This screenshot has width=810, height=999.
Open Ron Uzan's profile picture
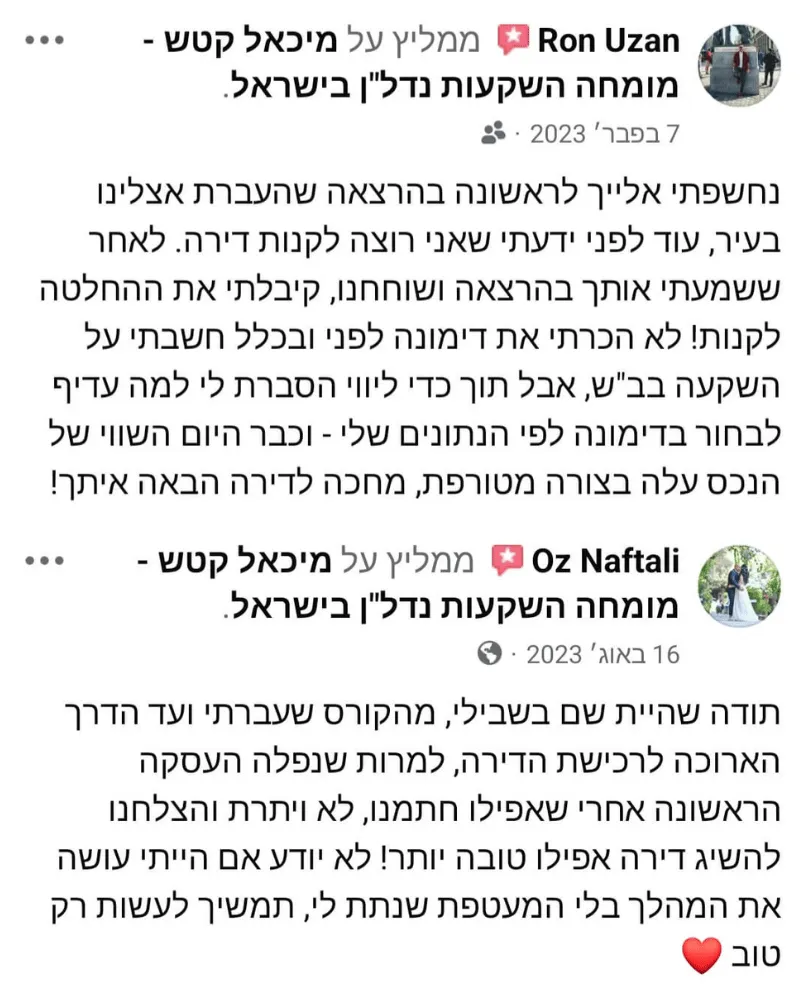[x=738, y=64]
